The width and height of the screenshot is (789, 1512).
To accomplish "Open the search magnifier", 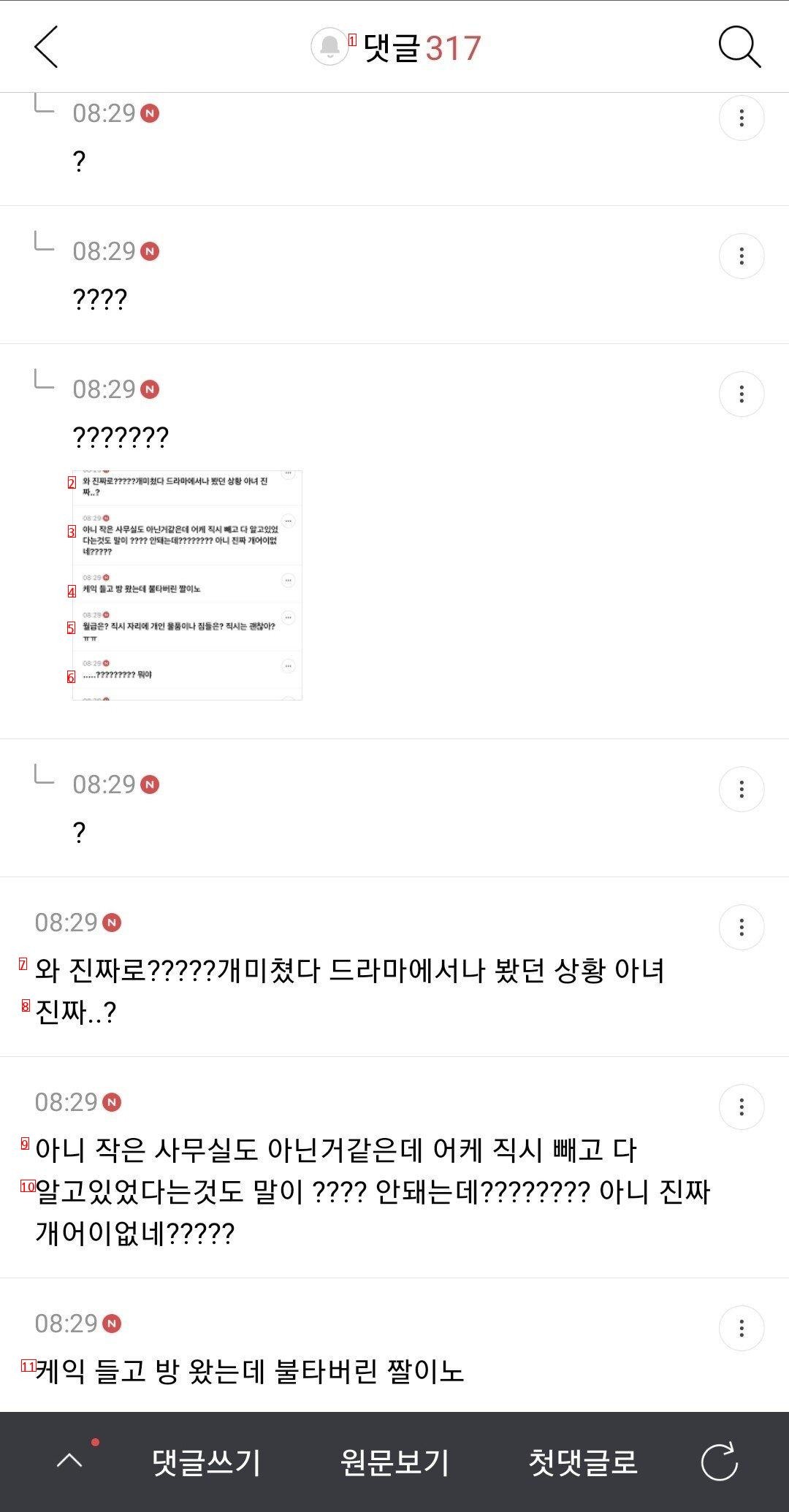I will pos(739,47).
